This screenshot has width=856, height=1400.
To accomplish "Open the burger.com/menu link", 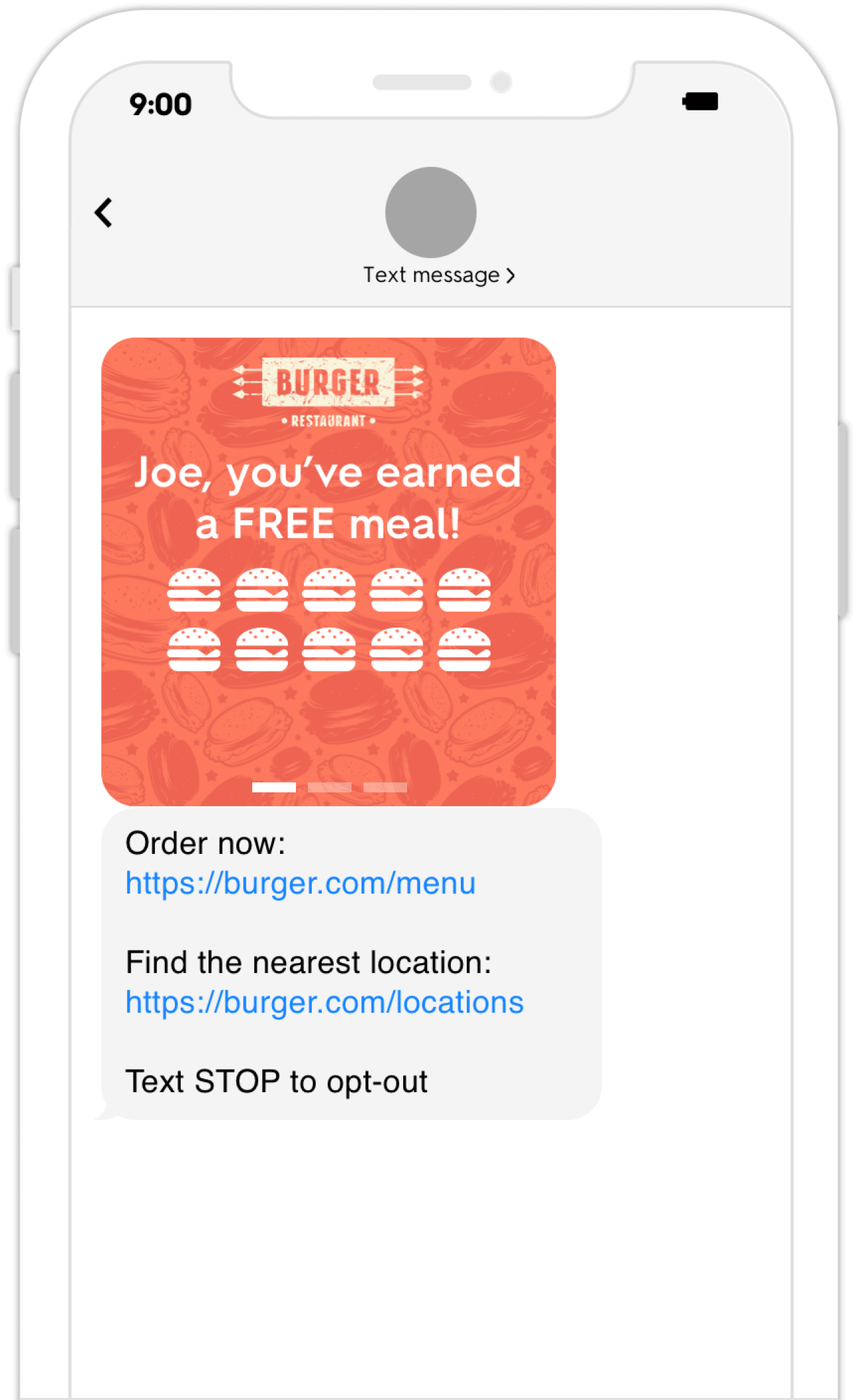I will tap(301, 883).
